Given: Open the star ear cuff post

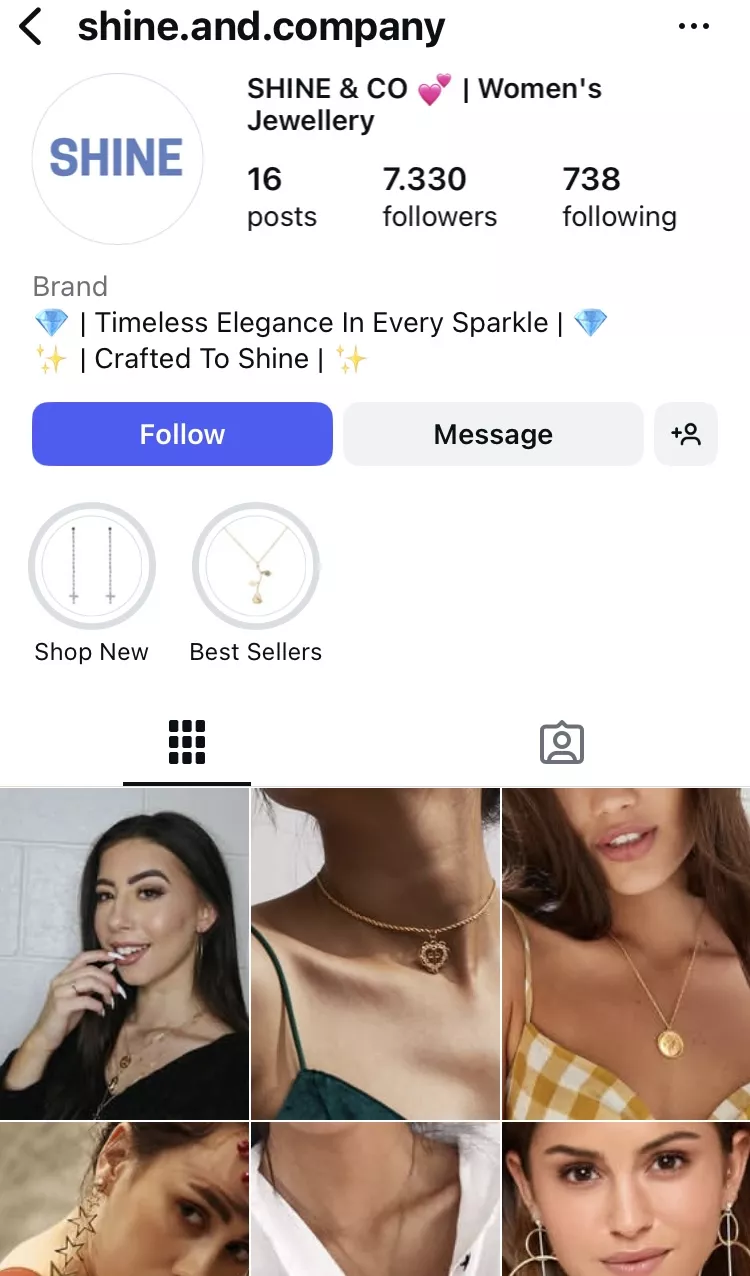Looking at the screenshot, I should pos(124,1199).
